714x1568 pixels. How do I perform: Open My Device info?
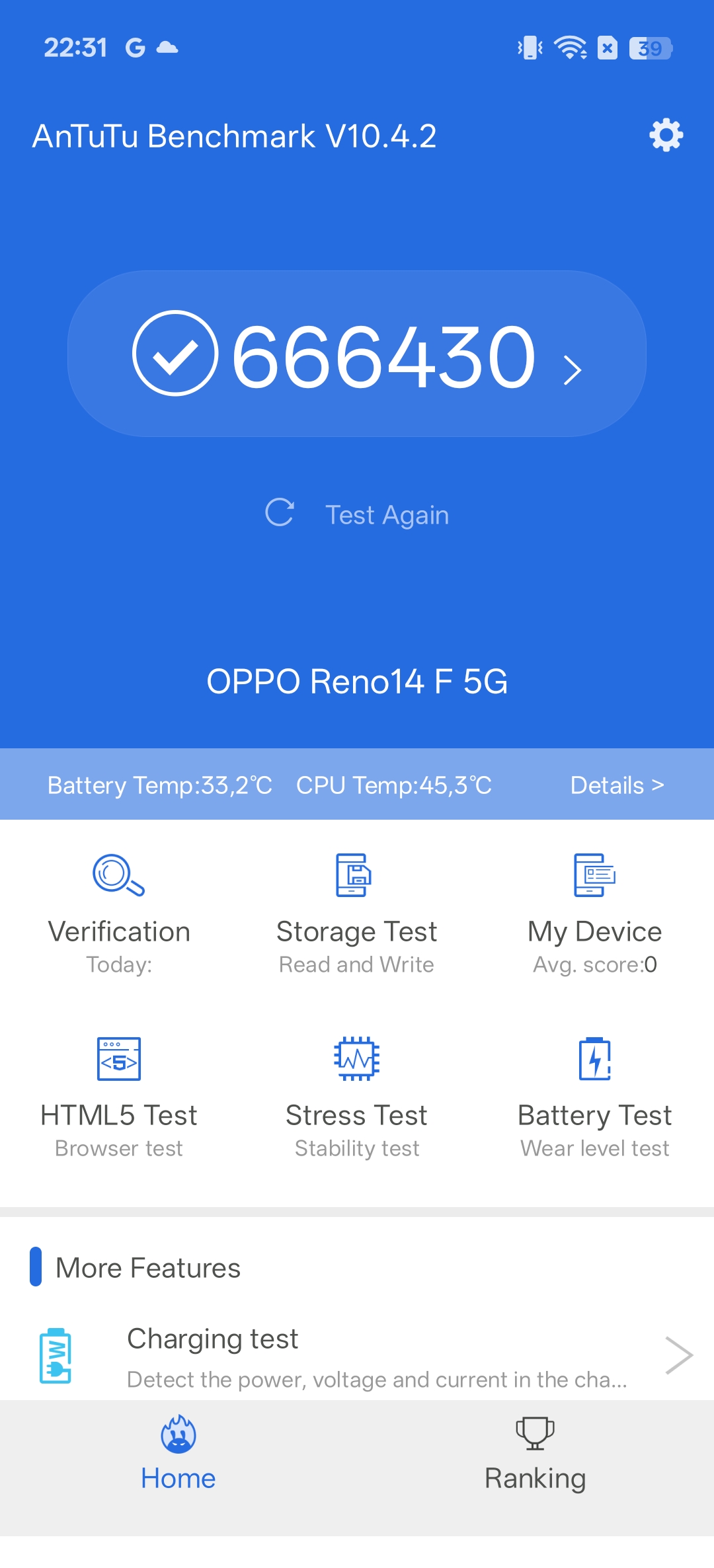click(594, 912)
